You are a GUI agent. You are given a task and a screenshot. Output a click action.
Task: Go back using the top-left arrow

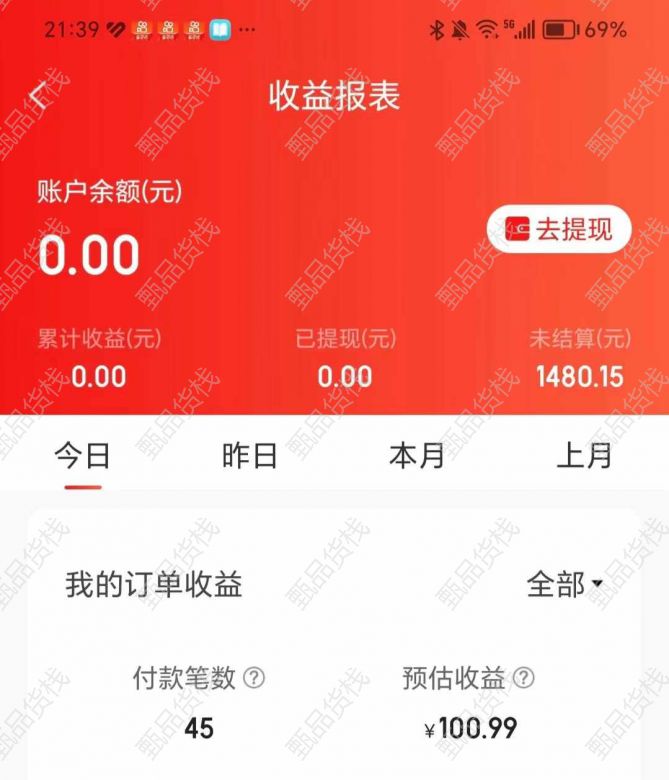coord(38,96)
